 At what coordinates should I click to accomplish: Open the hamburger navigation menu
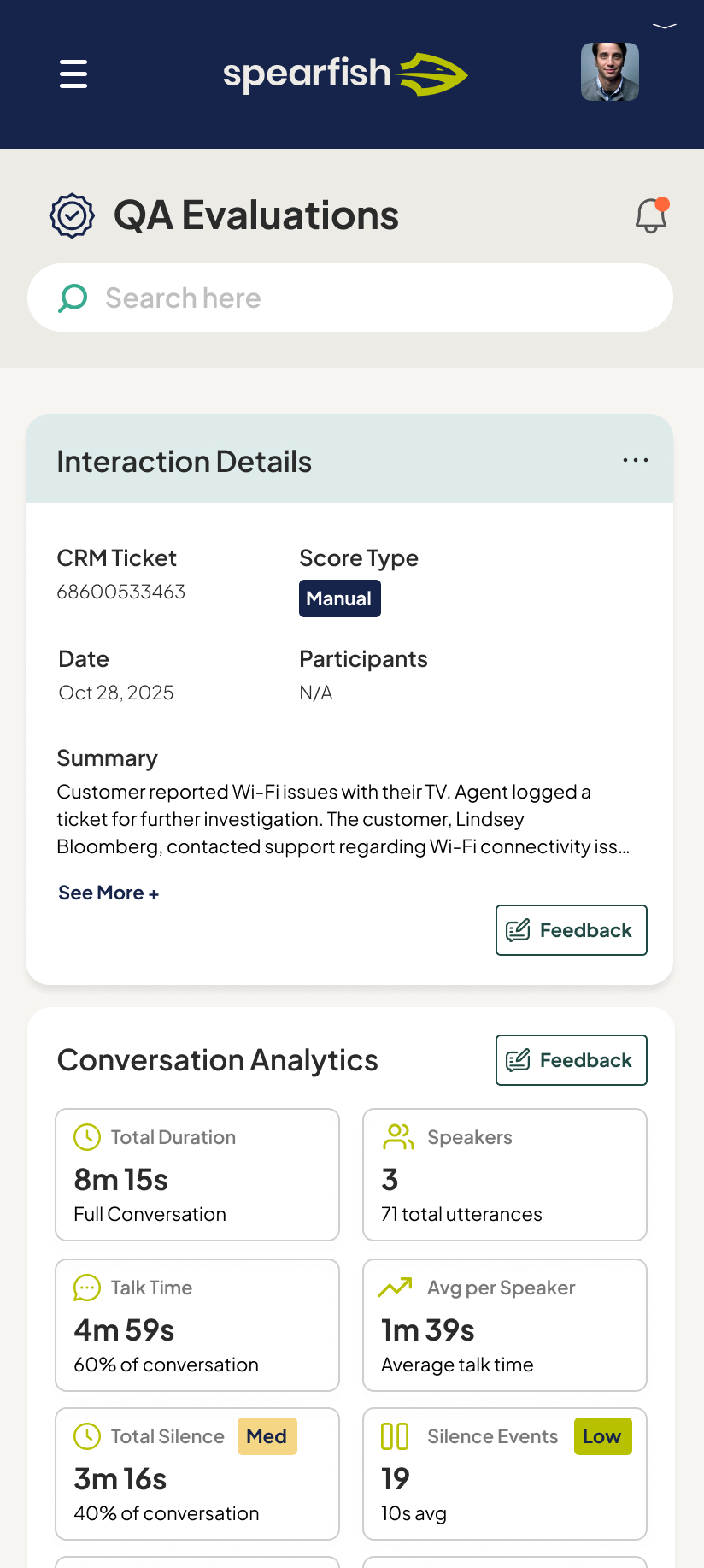73,74
